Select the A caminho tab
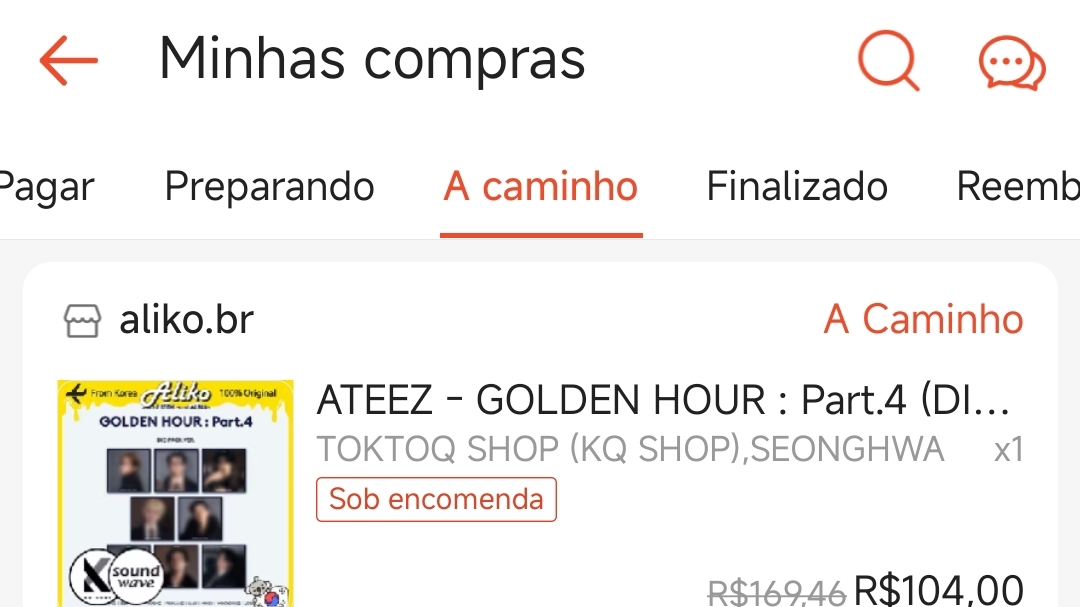This screenshot has height=607, width=1080. [x=541, y=187]
